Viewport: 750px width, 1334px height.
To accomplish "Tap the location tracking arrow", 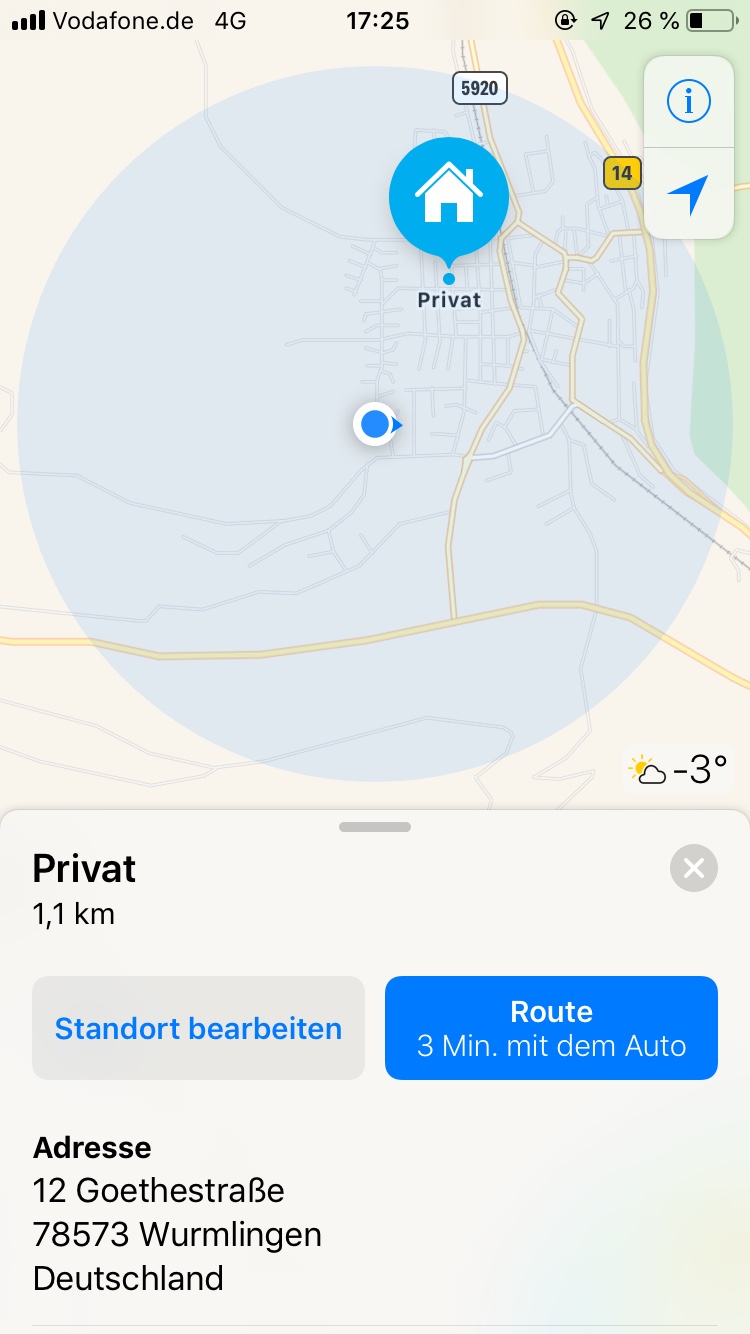I will [688, 194].
